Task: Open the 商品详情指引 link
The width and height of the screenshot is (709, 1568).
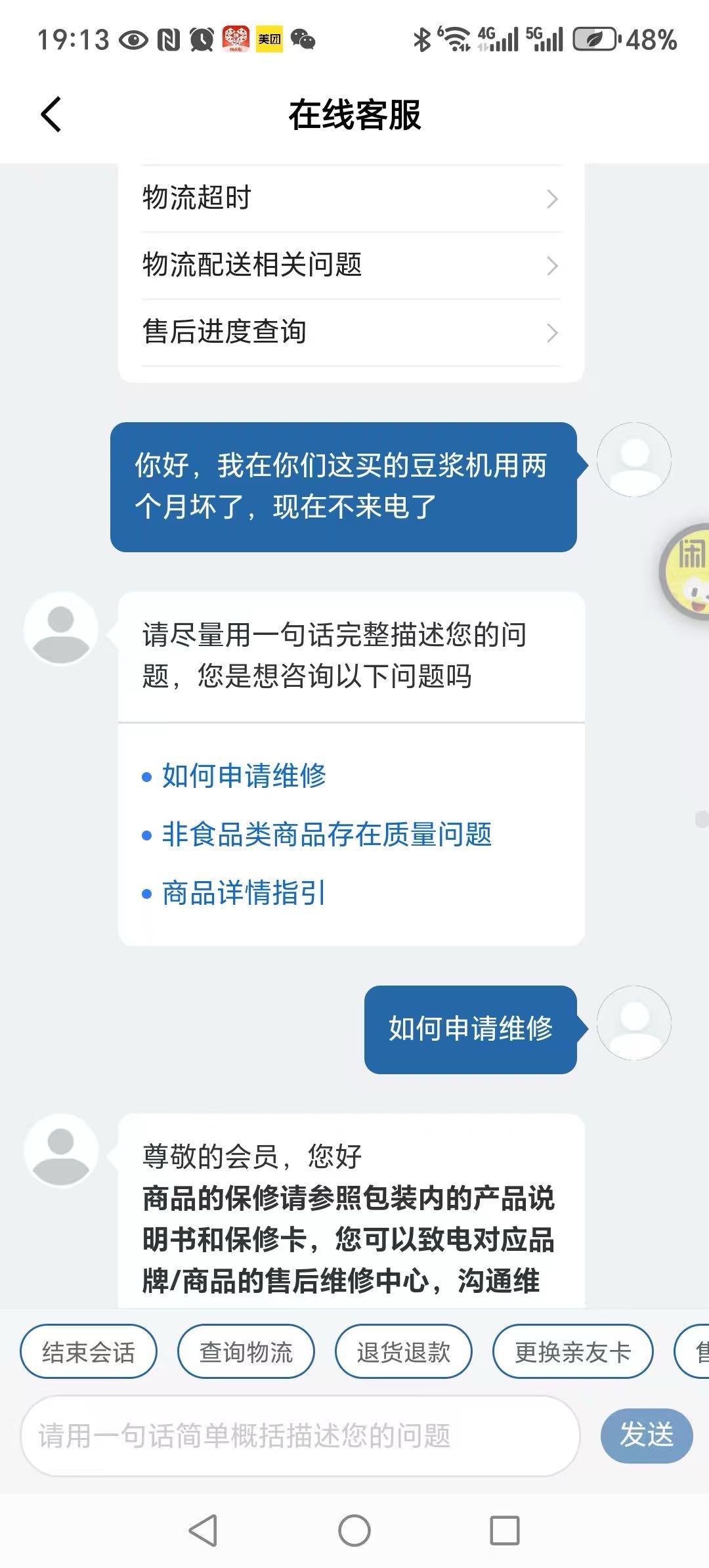Action: 244,893
